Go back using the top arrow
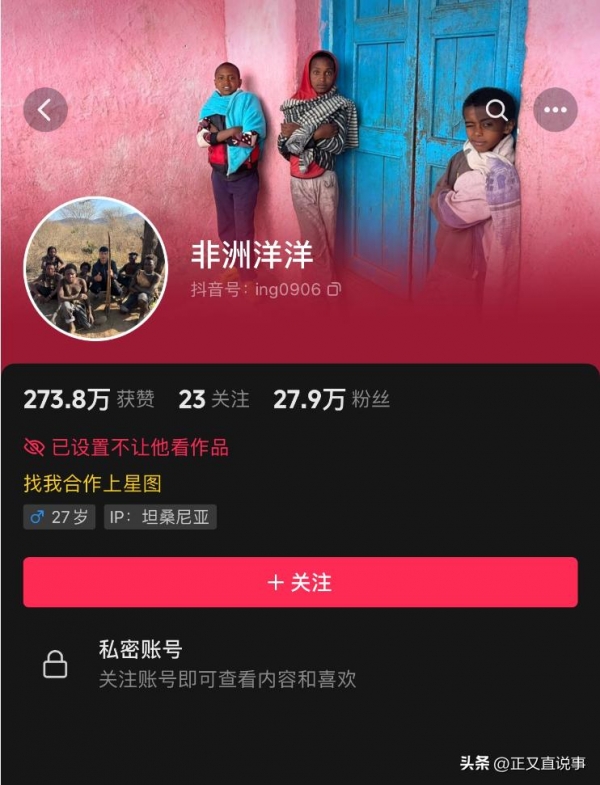The height and width of the screenshot is (785, 600). click(45, 110)
